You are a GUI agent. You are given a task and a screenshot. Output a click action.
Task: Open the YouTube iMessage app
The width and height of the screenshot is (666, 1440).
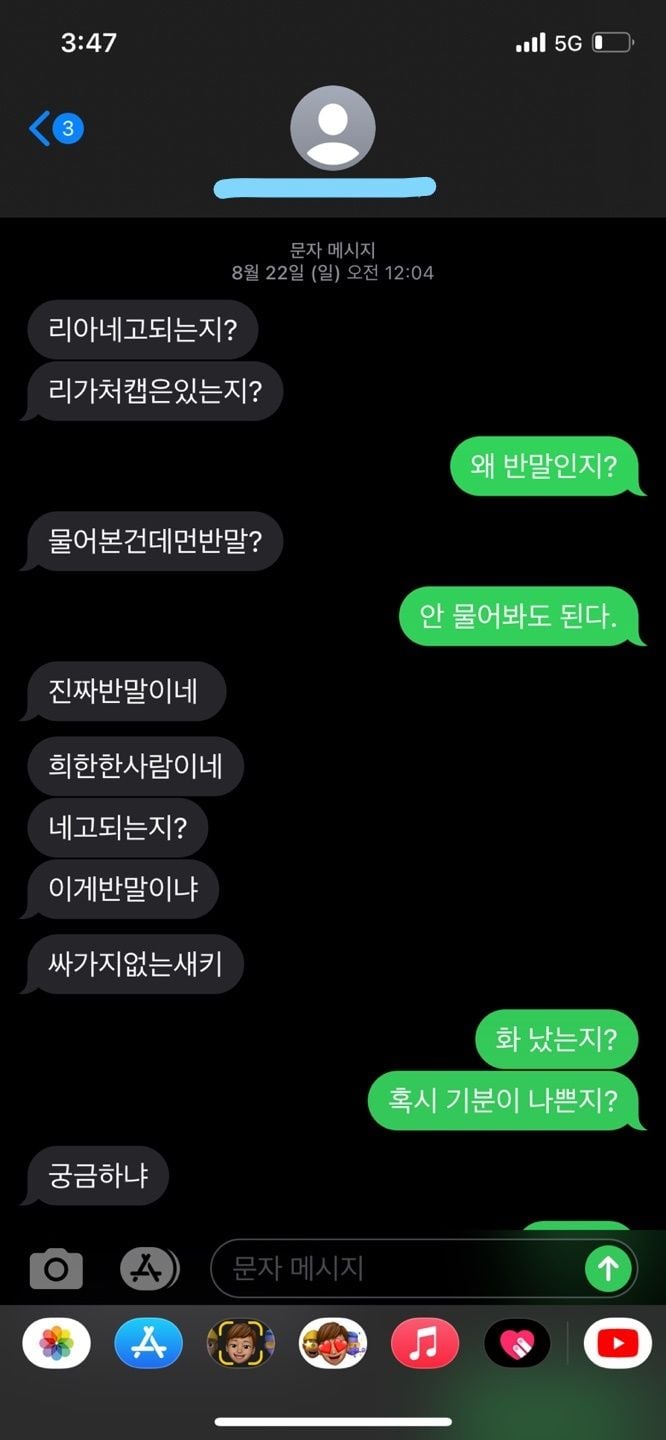pos(617,1343)
